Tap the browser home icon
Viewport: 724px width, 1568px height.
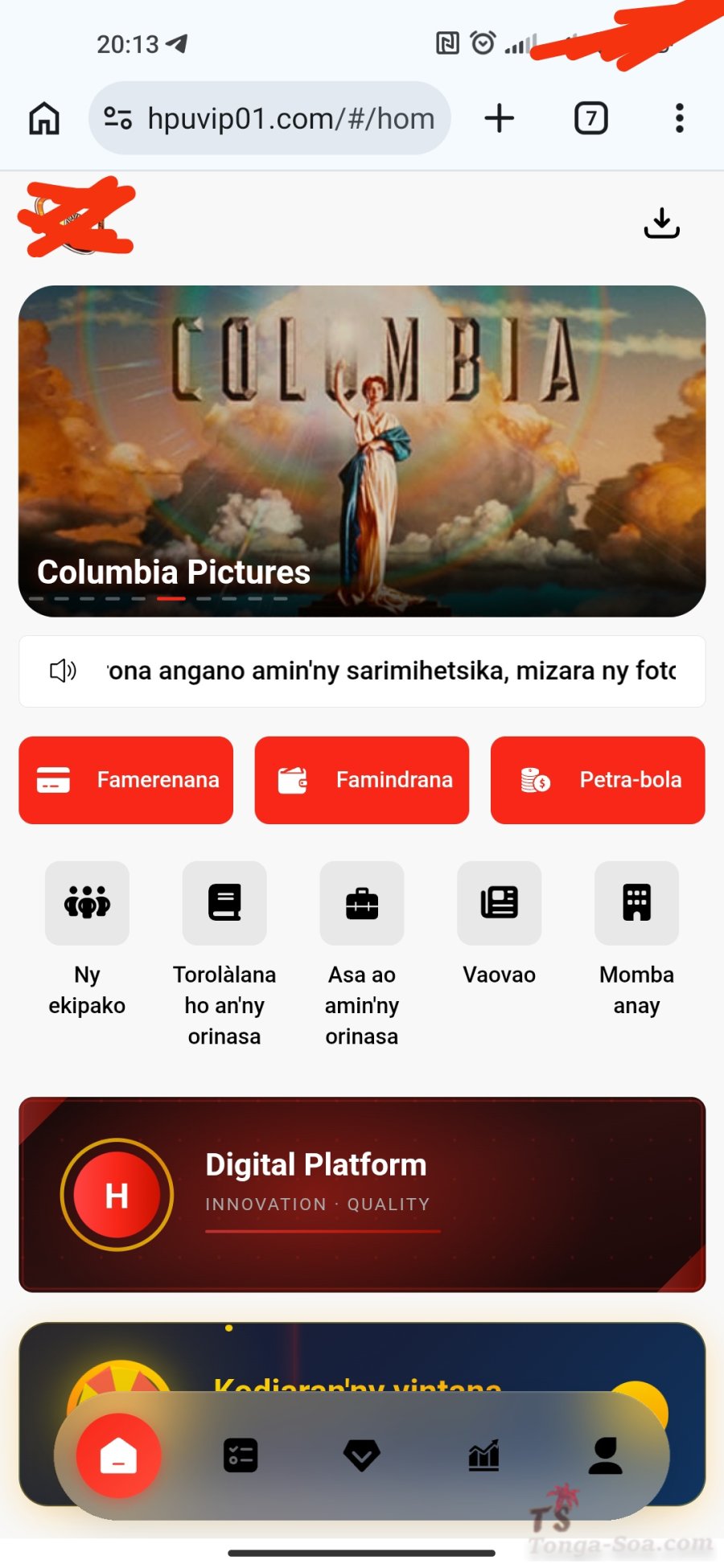(44, 118)
